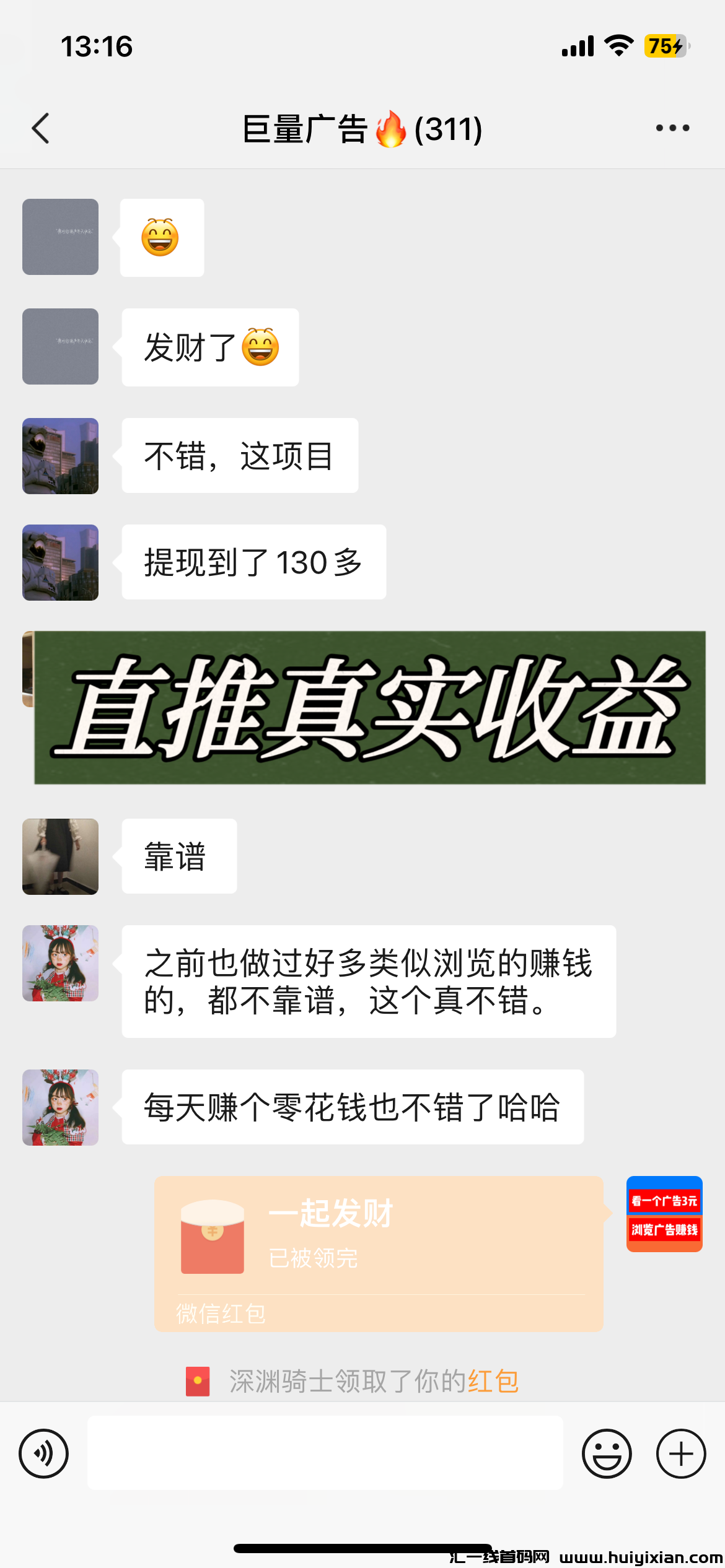This screenshot has height=1568, width=725.
Task: Open the 一起发财 red packet
Action: click(x=379, y=1253)
